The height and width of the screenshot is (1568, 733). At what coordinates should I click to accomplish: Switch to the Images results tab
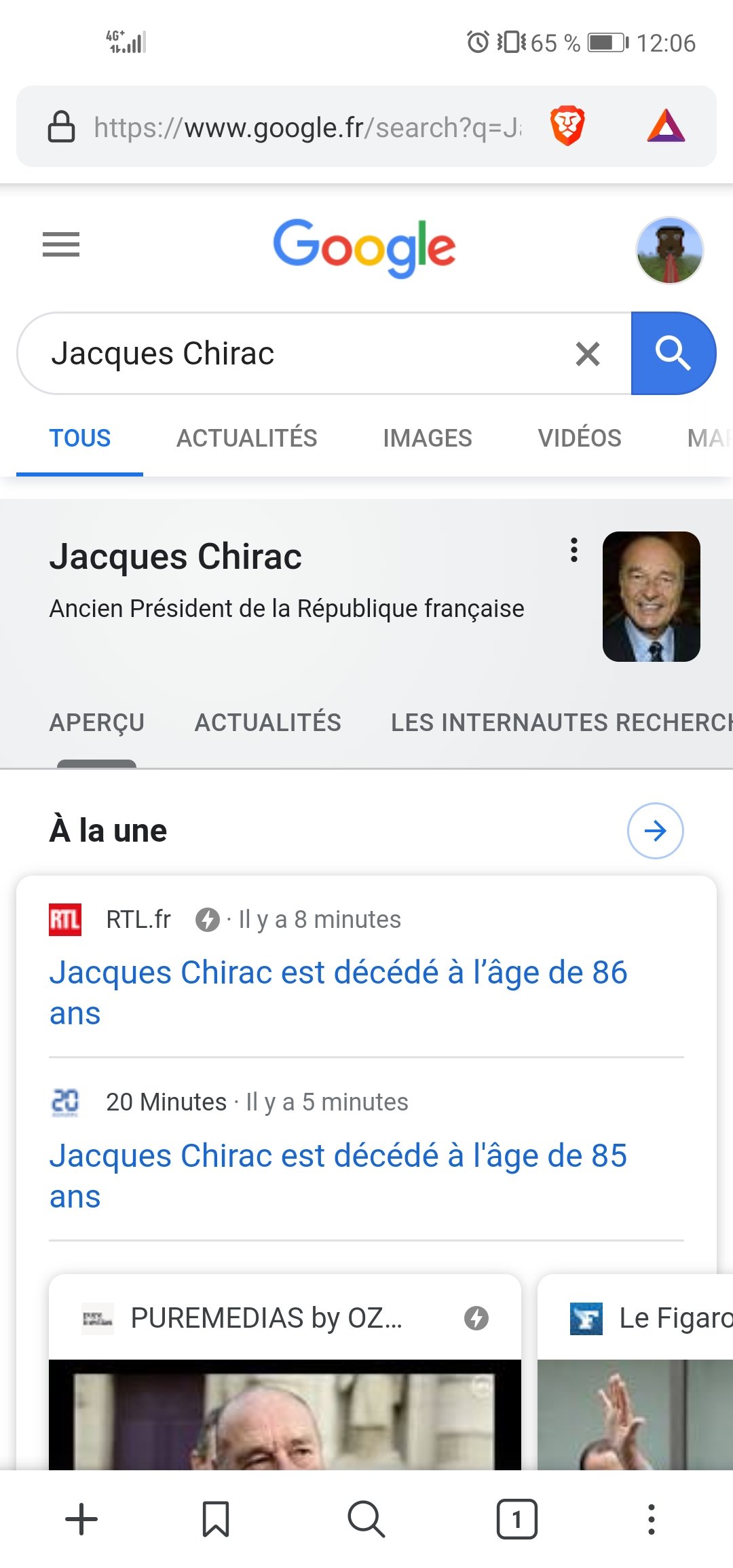tap(427, 438)
